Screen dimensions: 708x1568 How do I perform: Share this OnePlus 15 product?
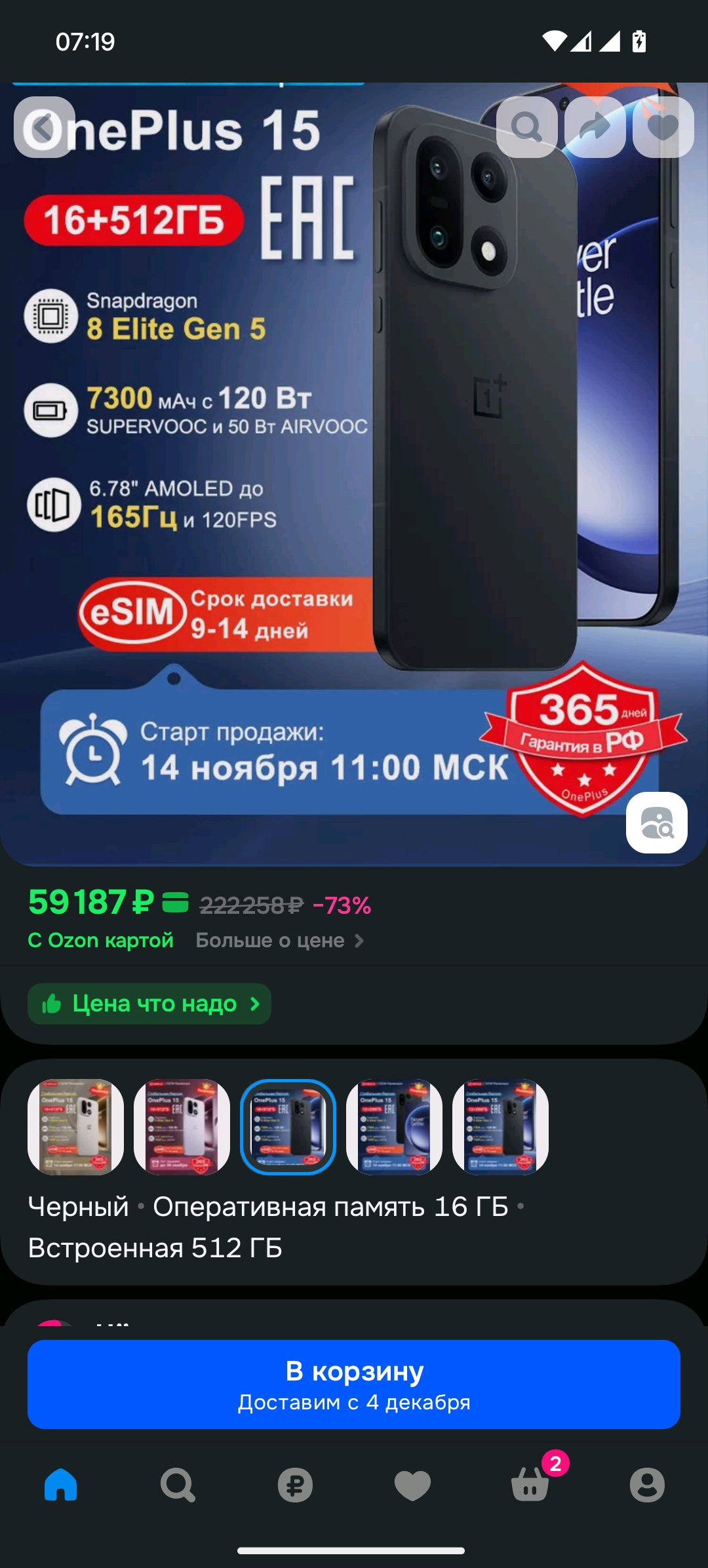coord(595,127)
